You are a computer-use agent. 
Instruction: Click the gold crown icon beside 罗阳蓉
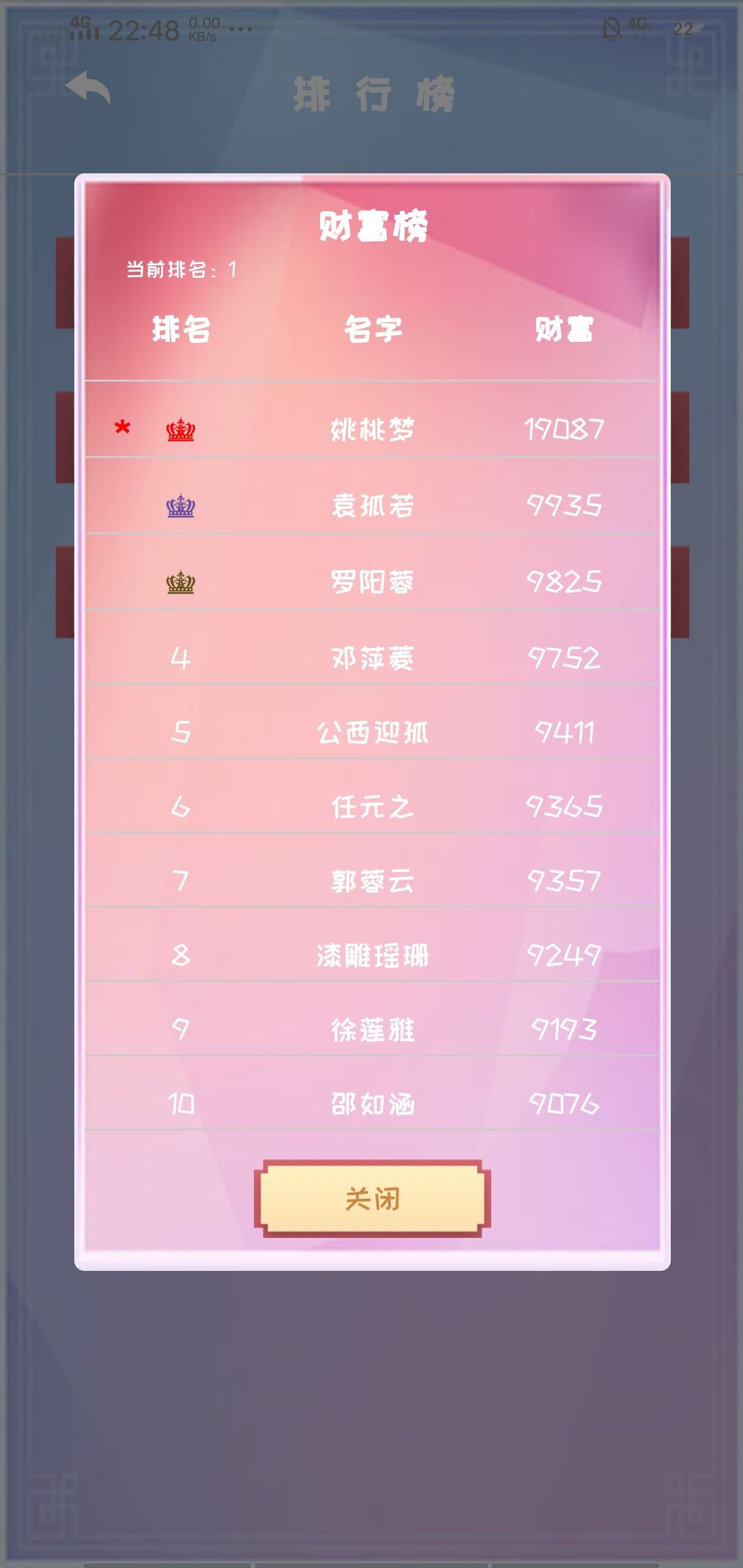click(x=180, y=581)
